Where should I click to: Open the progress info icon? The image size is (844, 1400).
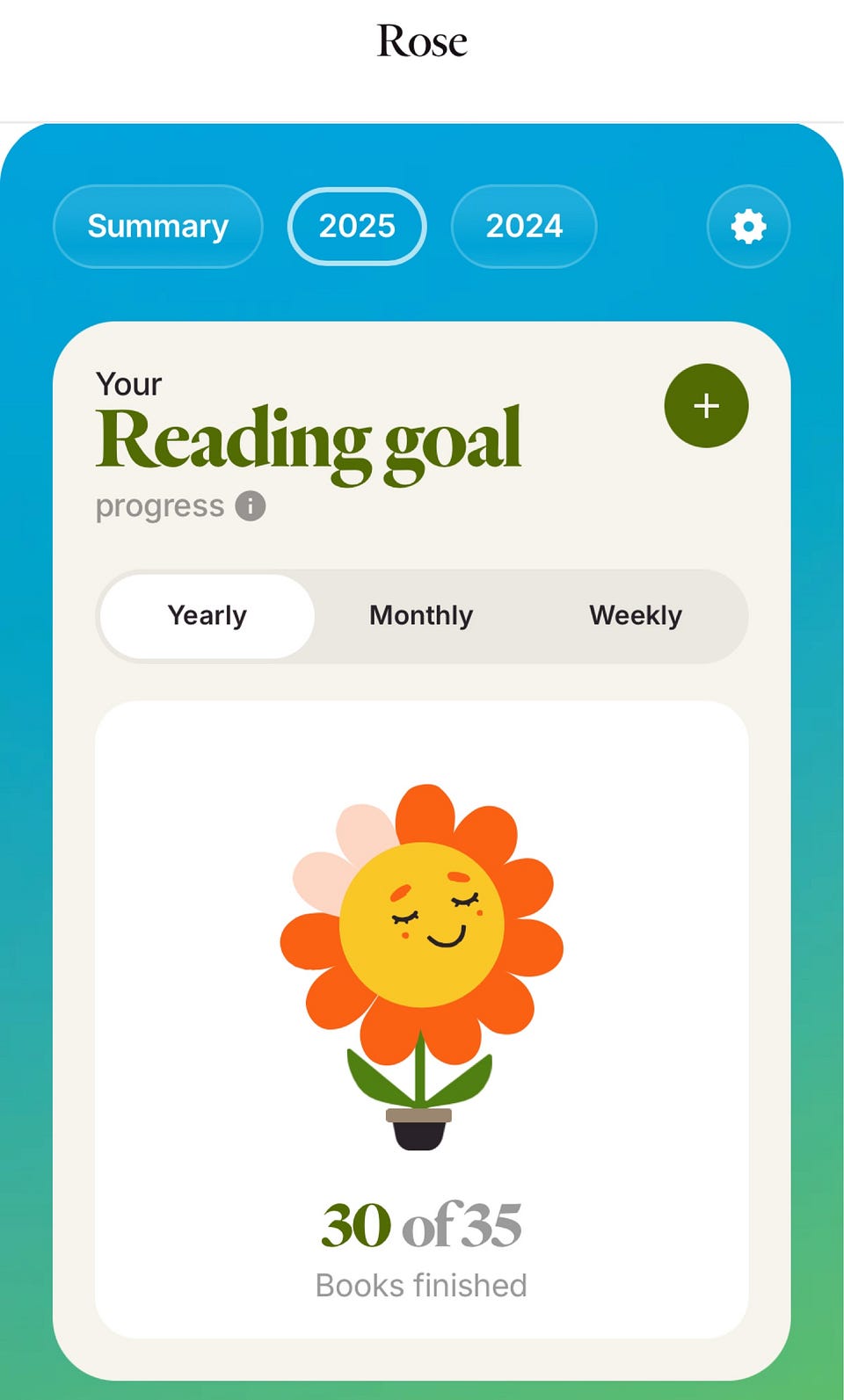(251, 506)
